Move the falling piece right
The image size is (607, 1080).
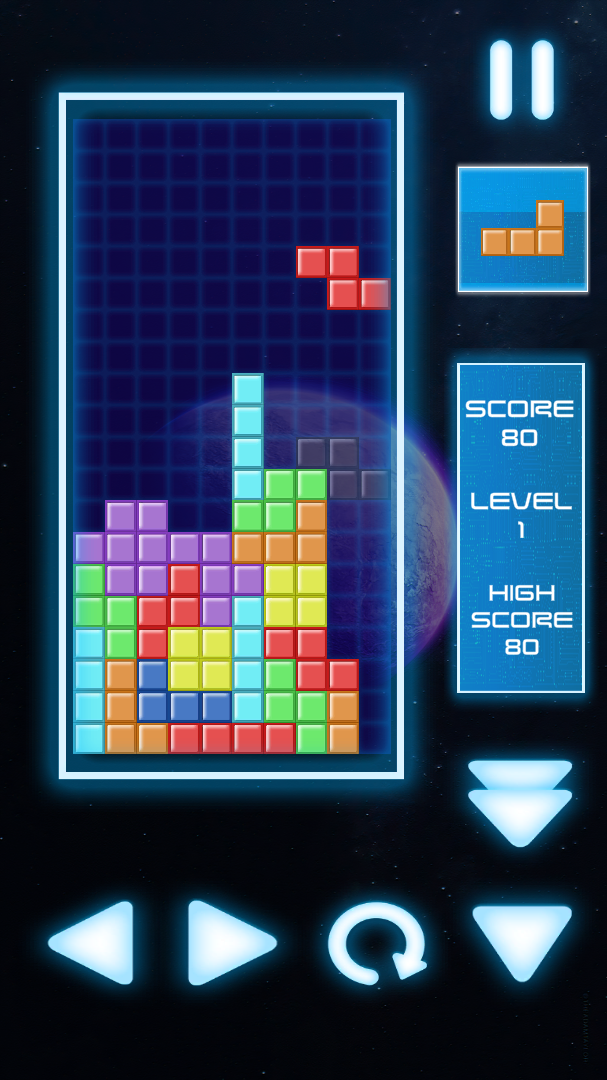click(x=228, y=942)
